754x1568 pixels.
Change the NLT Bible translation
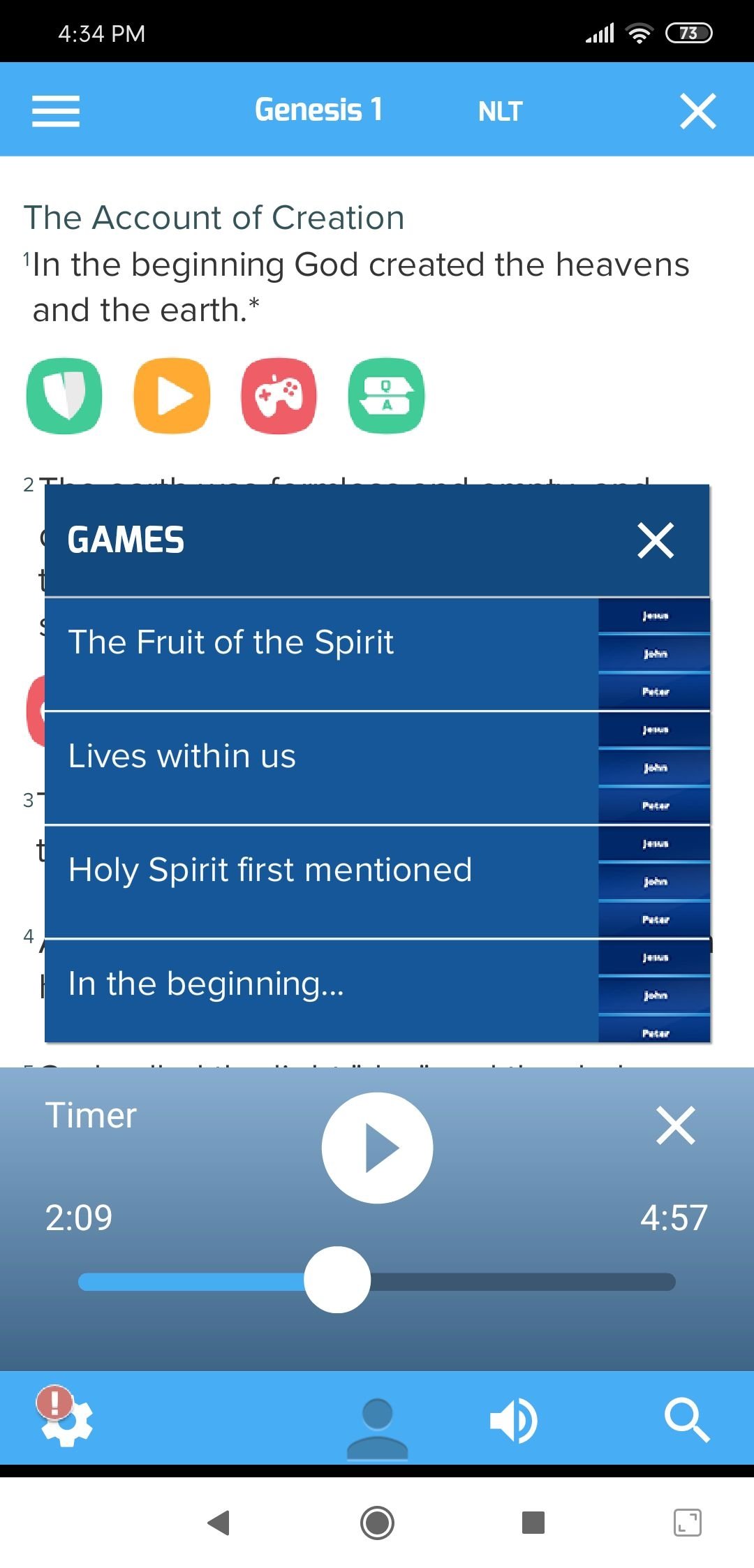(500, 111)
